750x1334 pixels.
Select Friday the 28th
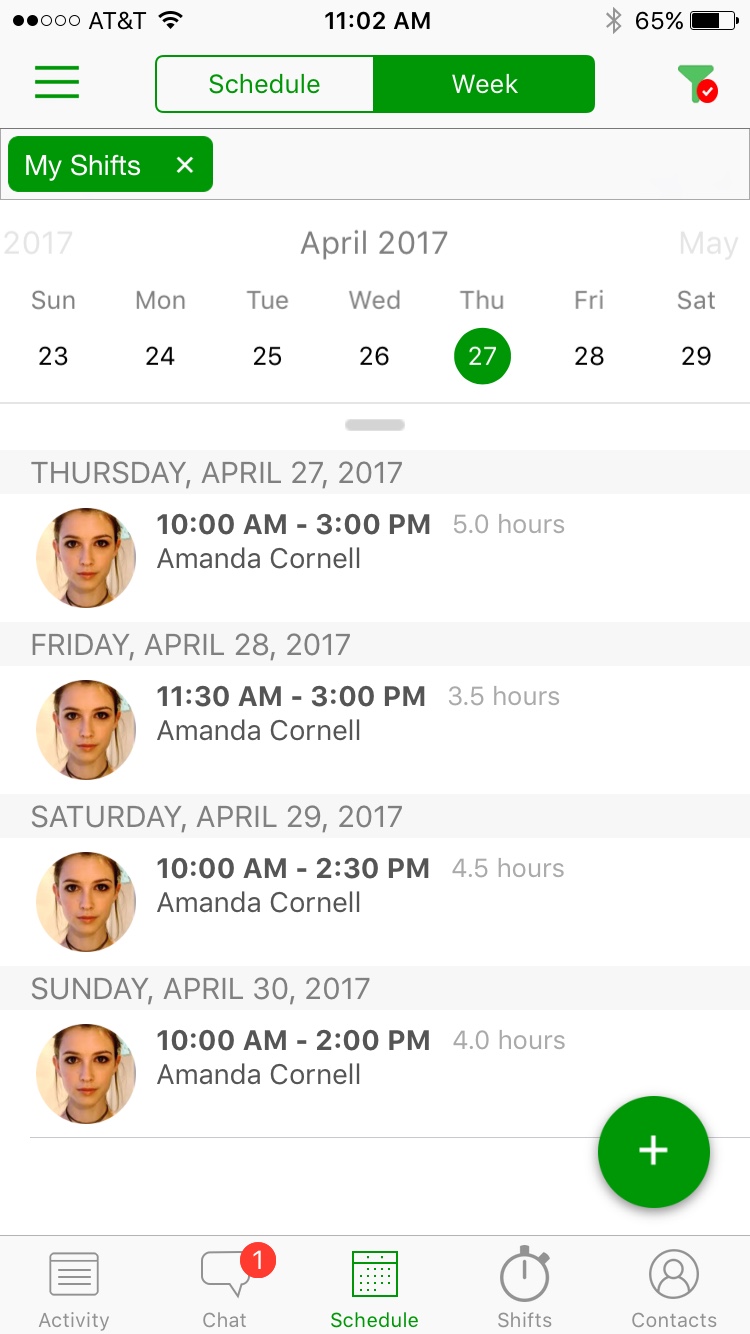[589, 356]
